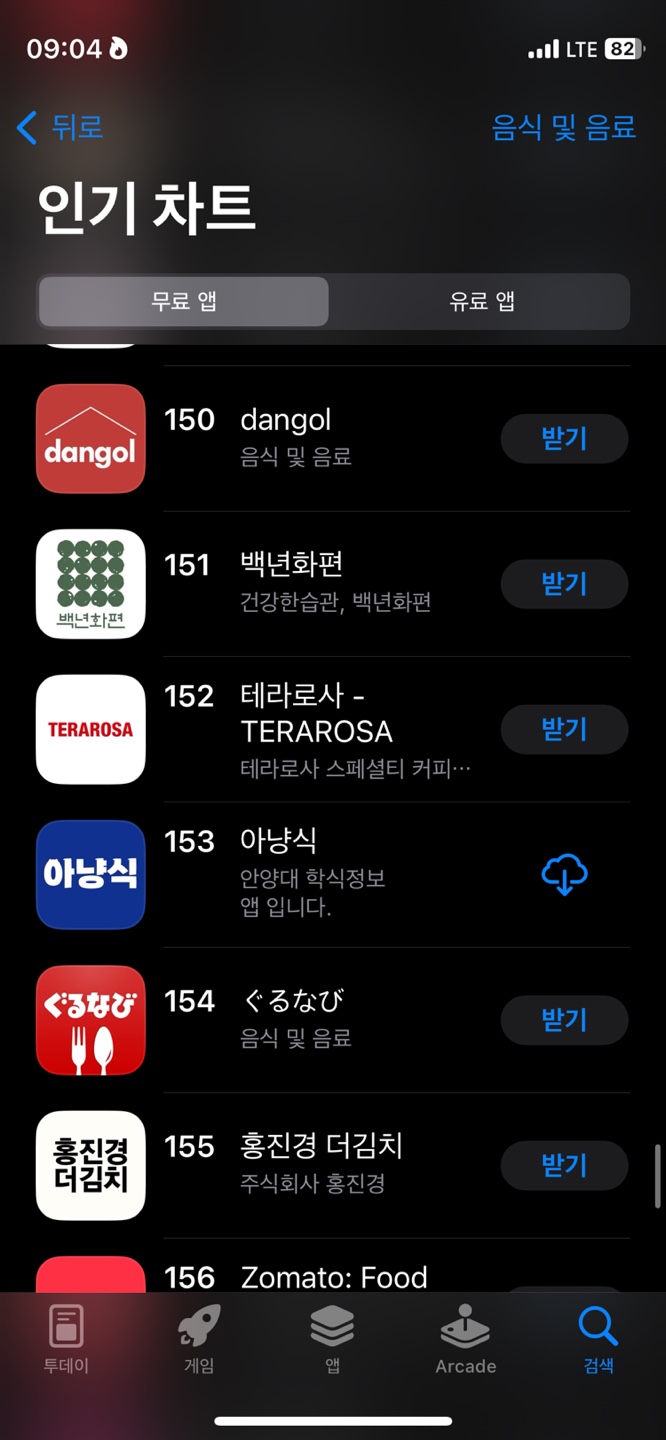Viewport: 666px width, 1440px height.
Task: Get the 테라로사 - TERAROSA app
Action: click(x=564, y=729)
